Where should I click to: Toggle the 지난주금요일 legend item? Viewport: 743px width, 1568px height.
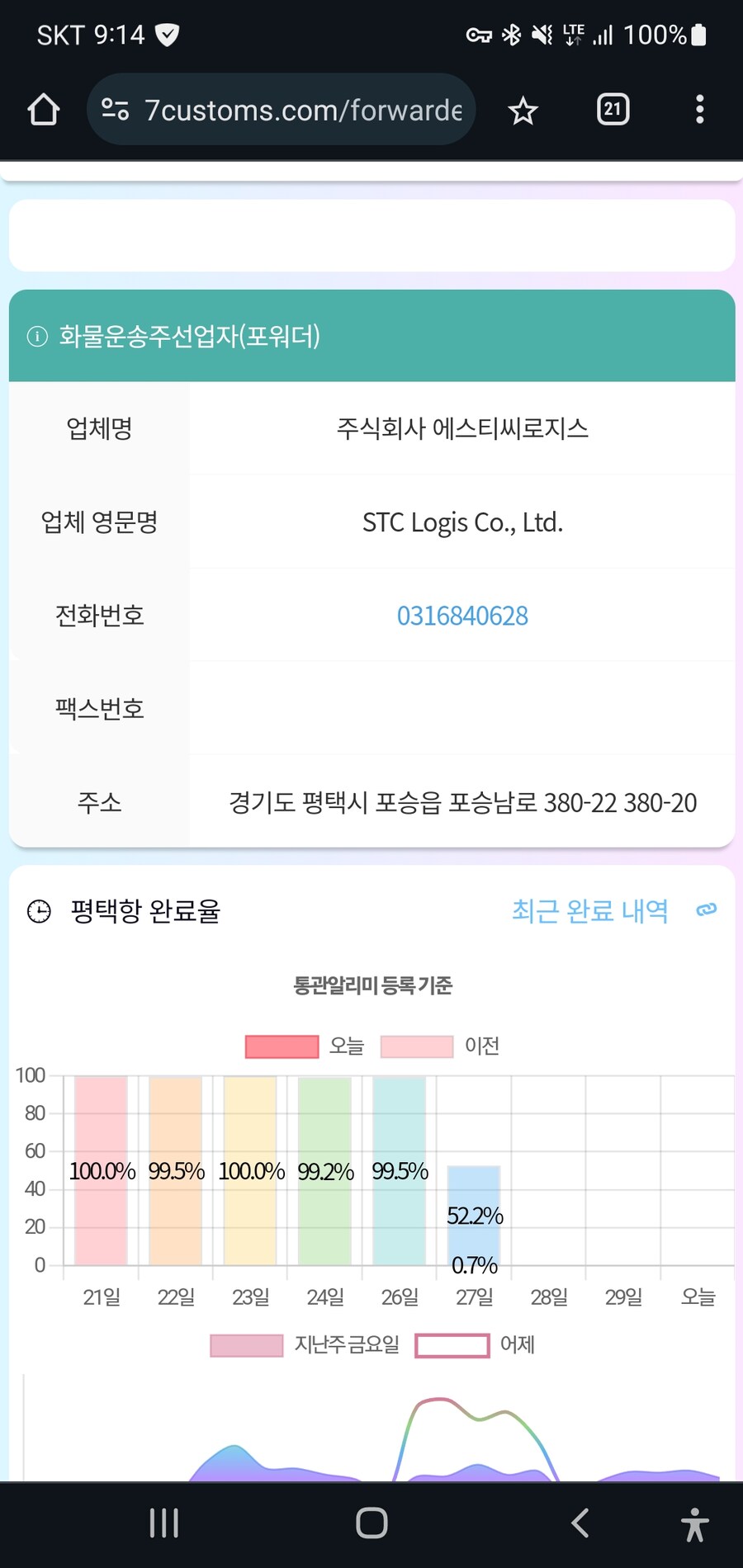pyautogui.click(x=305, y=1345)
